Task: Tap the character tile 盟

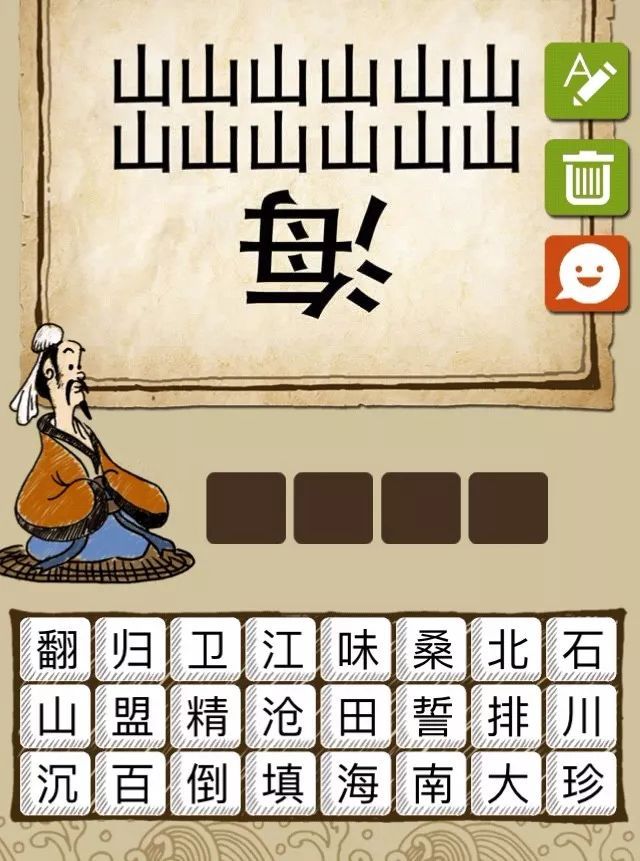Action: click(x=132, y=717)
